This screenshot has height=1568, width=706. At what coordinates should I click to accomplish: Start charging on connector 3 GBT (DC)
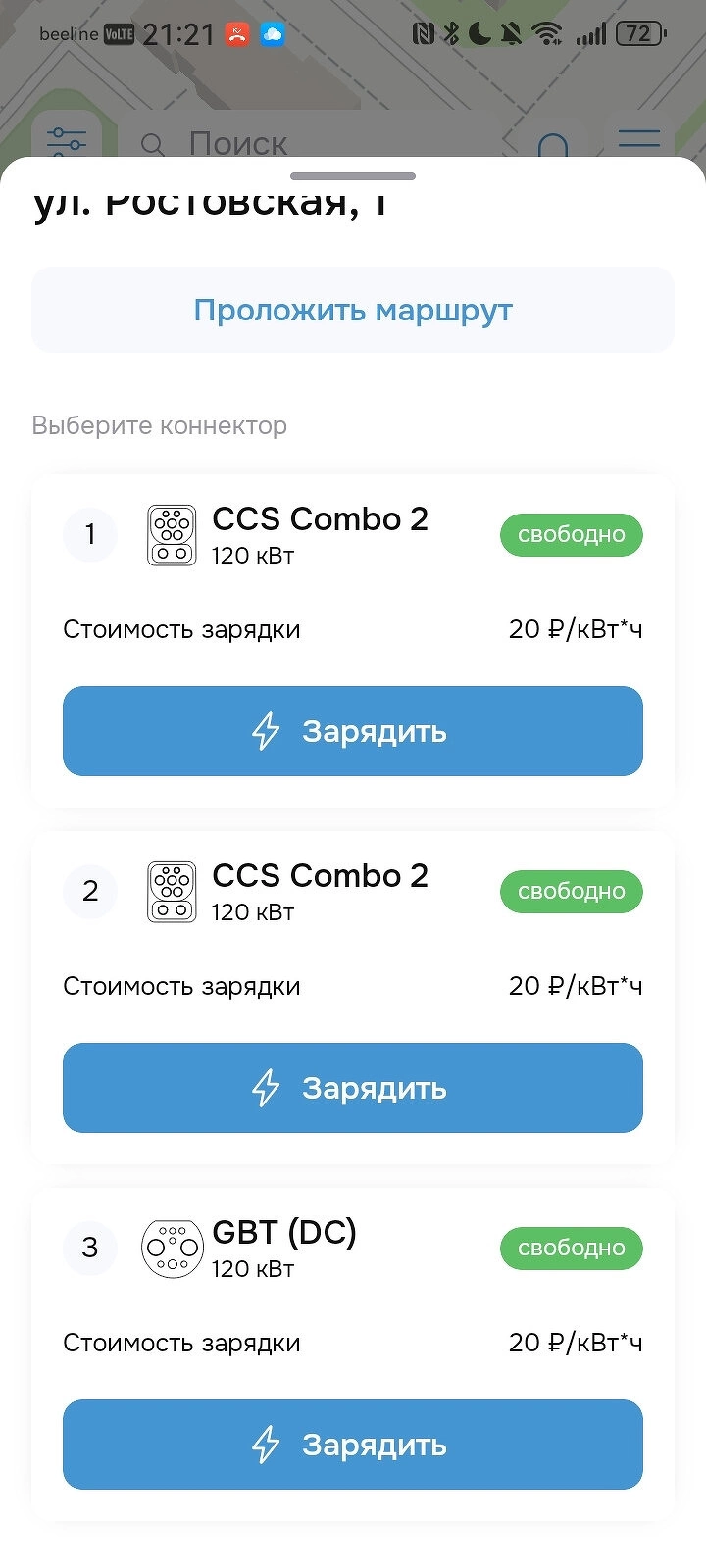[353, 1445]
